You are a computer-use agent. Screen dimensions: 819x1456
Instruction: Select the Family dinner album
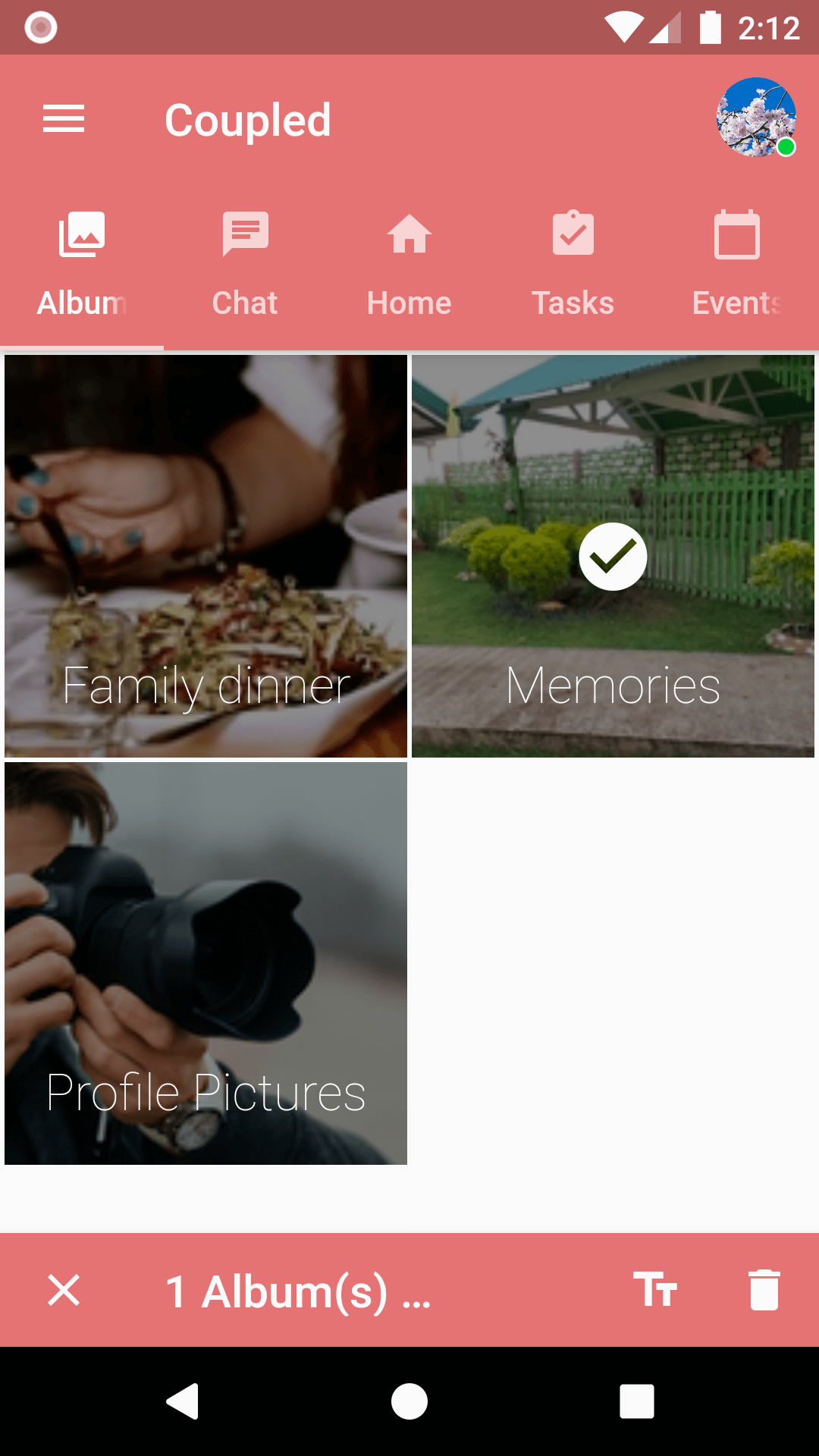(206, 556)
